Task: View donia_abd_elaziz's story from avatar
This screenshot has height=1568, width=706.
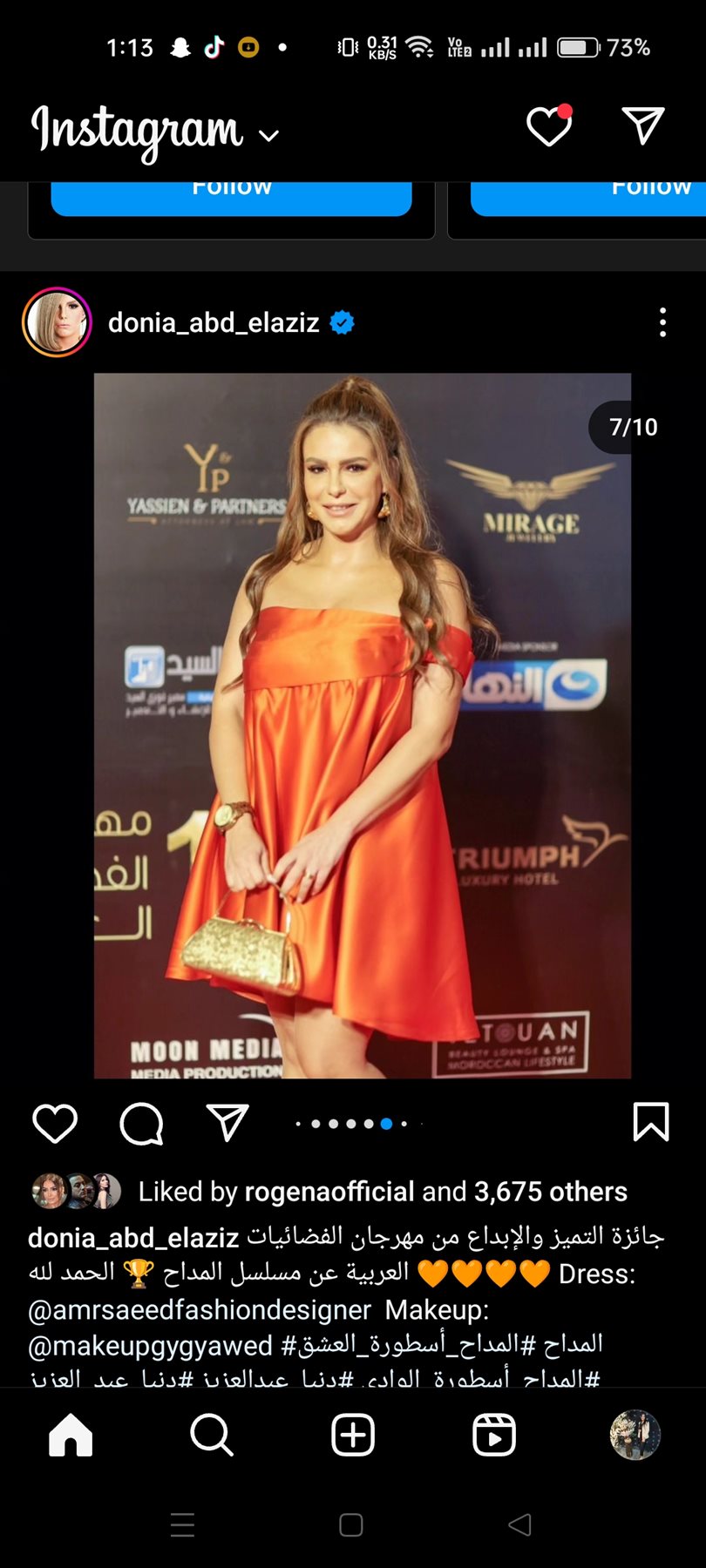Action: click(x=57, y=322)
